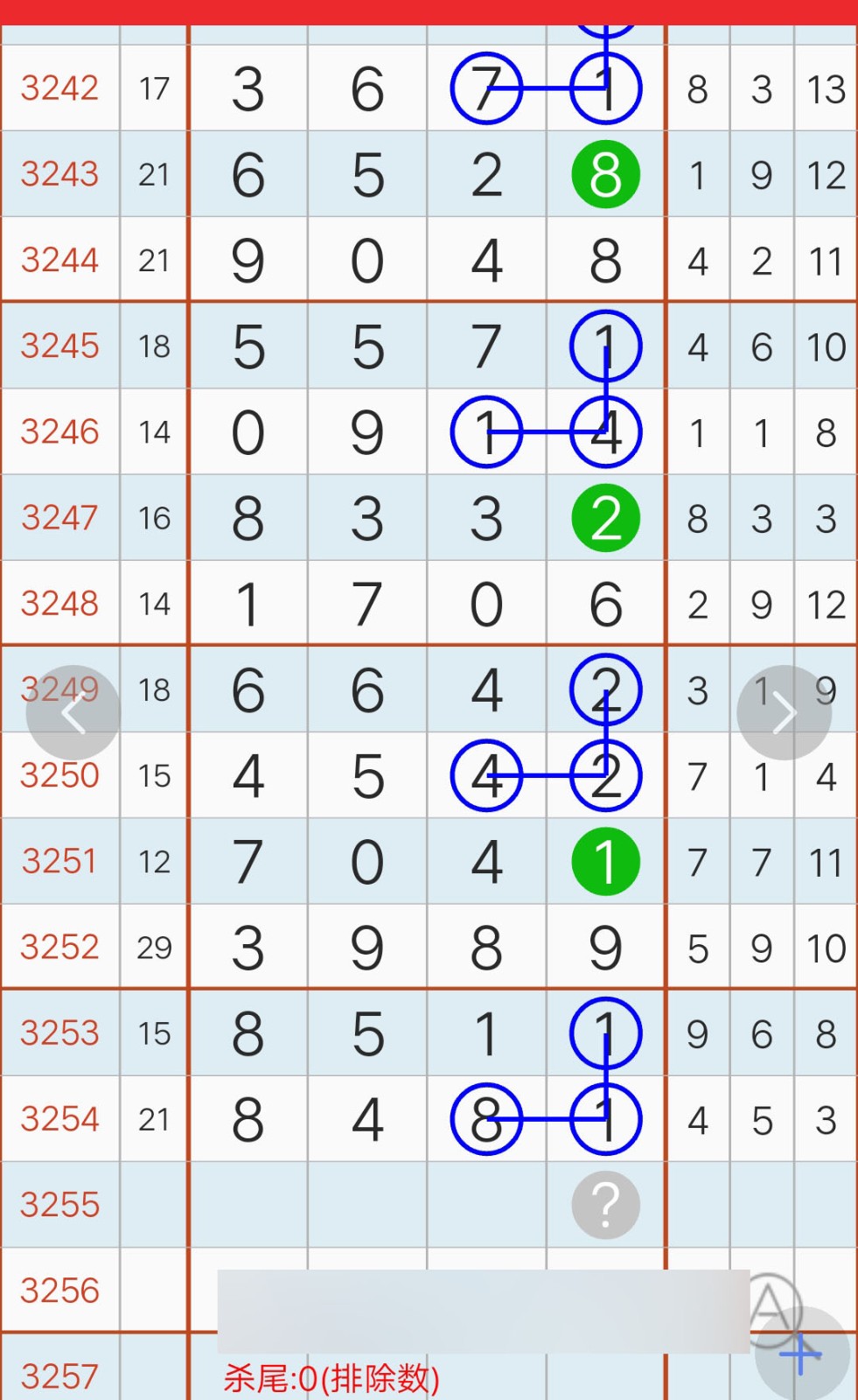Open the circled A text tool
858x1400 pixels.
768,1305
